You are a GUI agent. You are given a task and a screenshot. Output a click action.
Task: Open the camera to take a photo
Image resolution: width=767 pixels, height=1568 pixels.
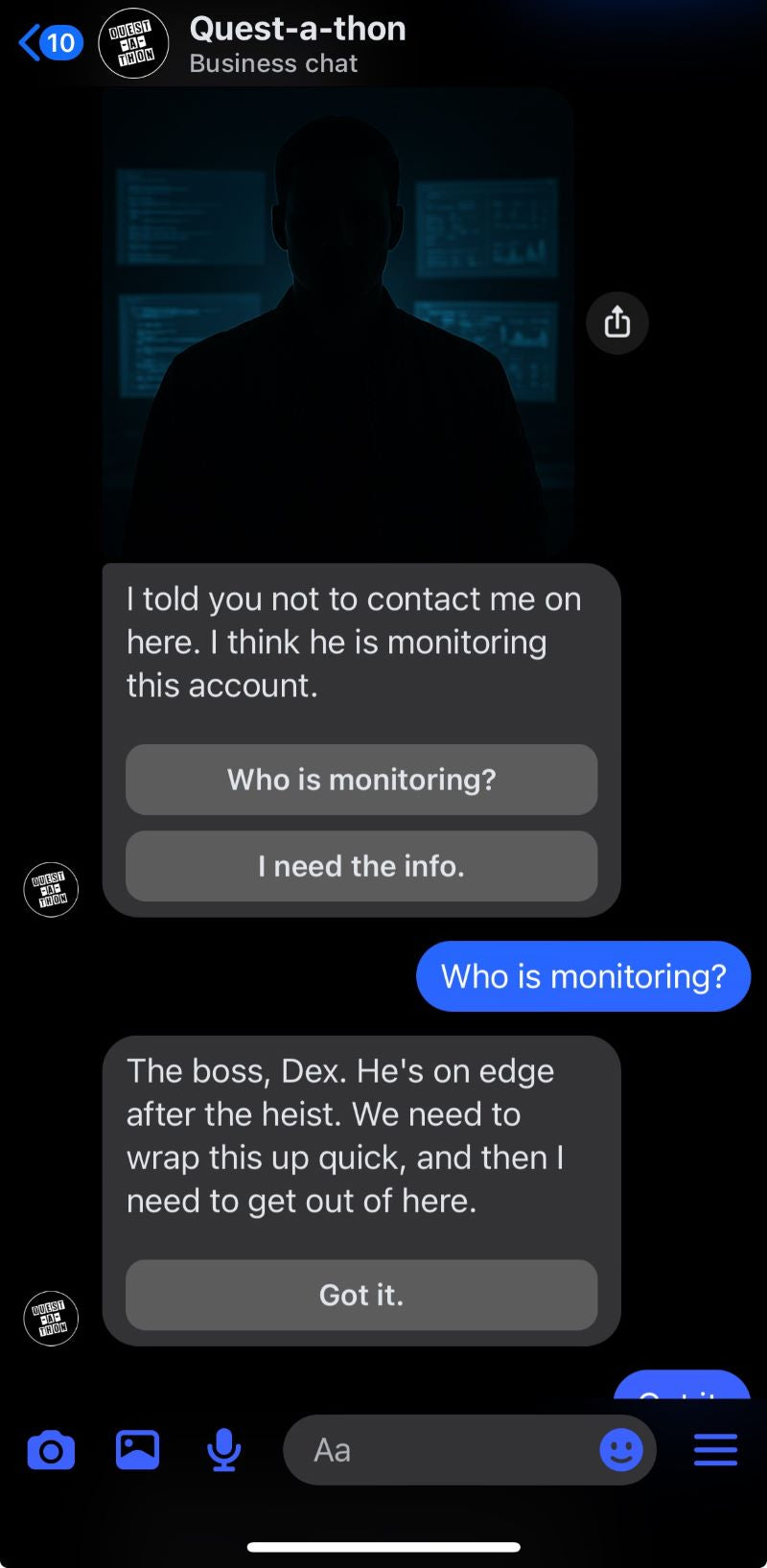(51, 1449)
